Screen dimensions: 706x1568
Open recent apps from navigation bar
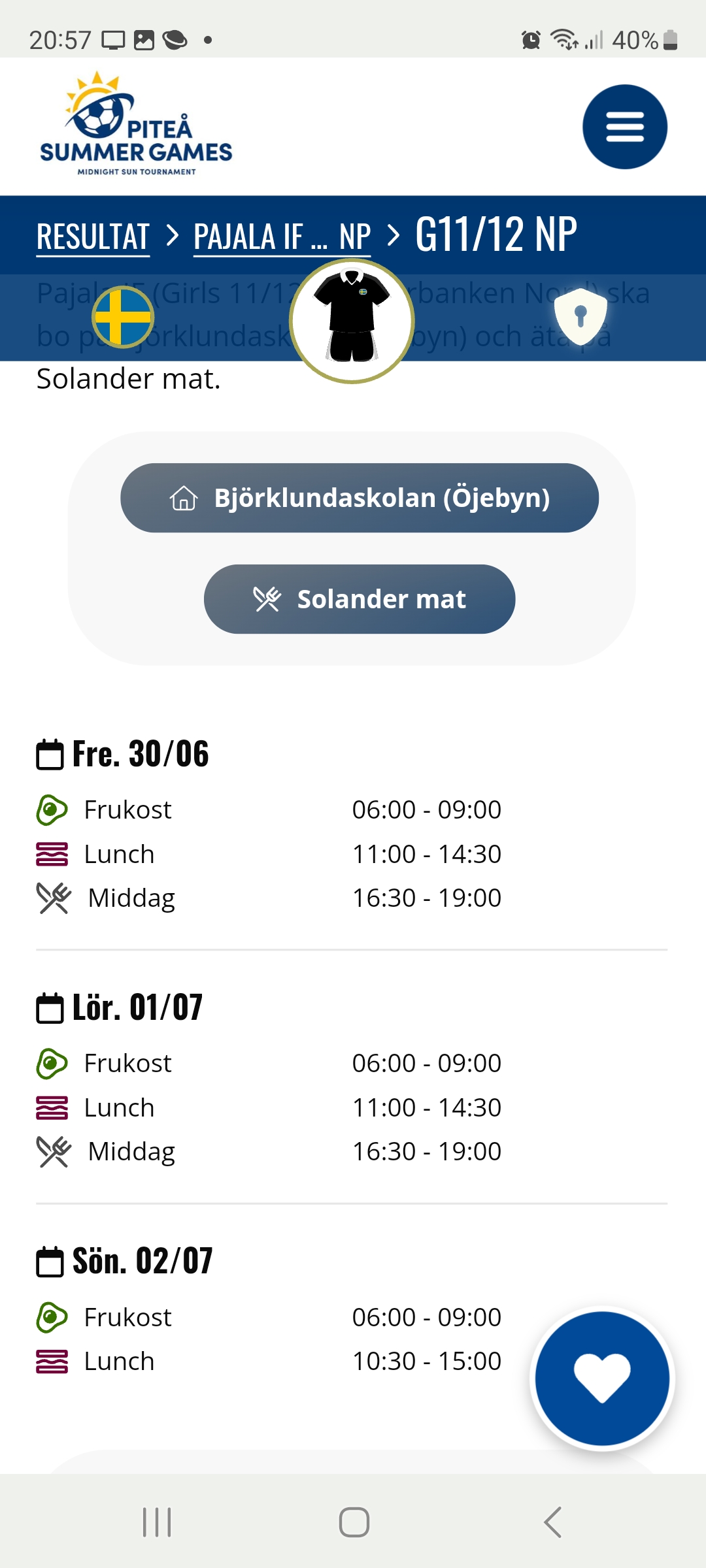[157, 1522]
